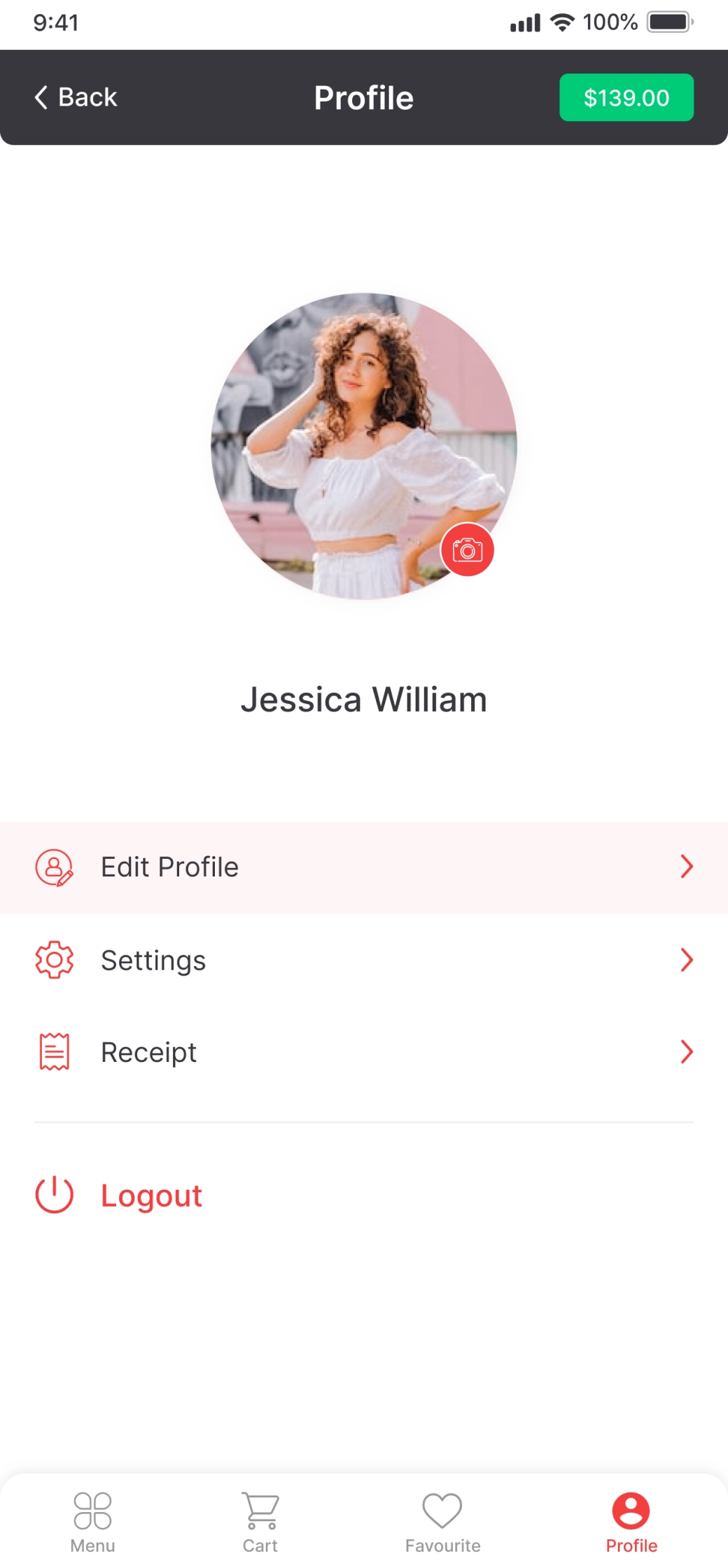
Task: Tap the Settings gear icon
Action: click(54, 960)
